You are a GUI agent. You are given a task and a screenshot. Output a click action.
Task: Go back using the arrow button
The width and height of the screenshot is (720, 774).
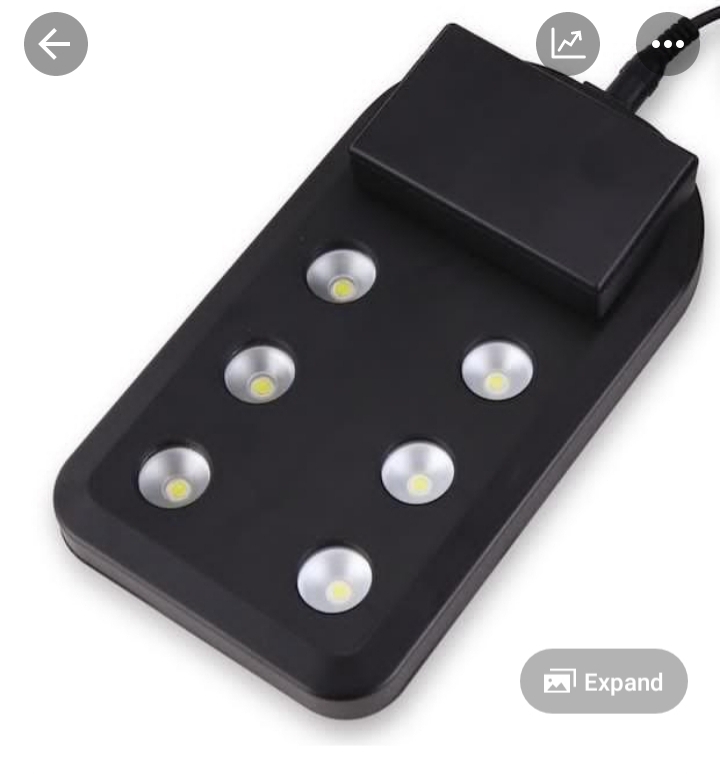pos(56,43)
